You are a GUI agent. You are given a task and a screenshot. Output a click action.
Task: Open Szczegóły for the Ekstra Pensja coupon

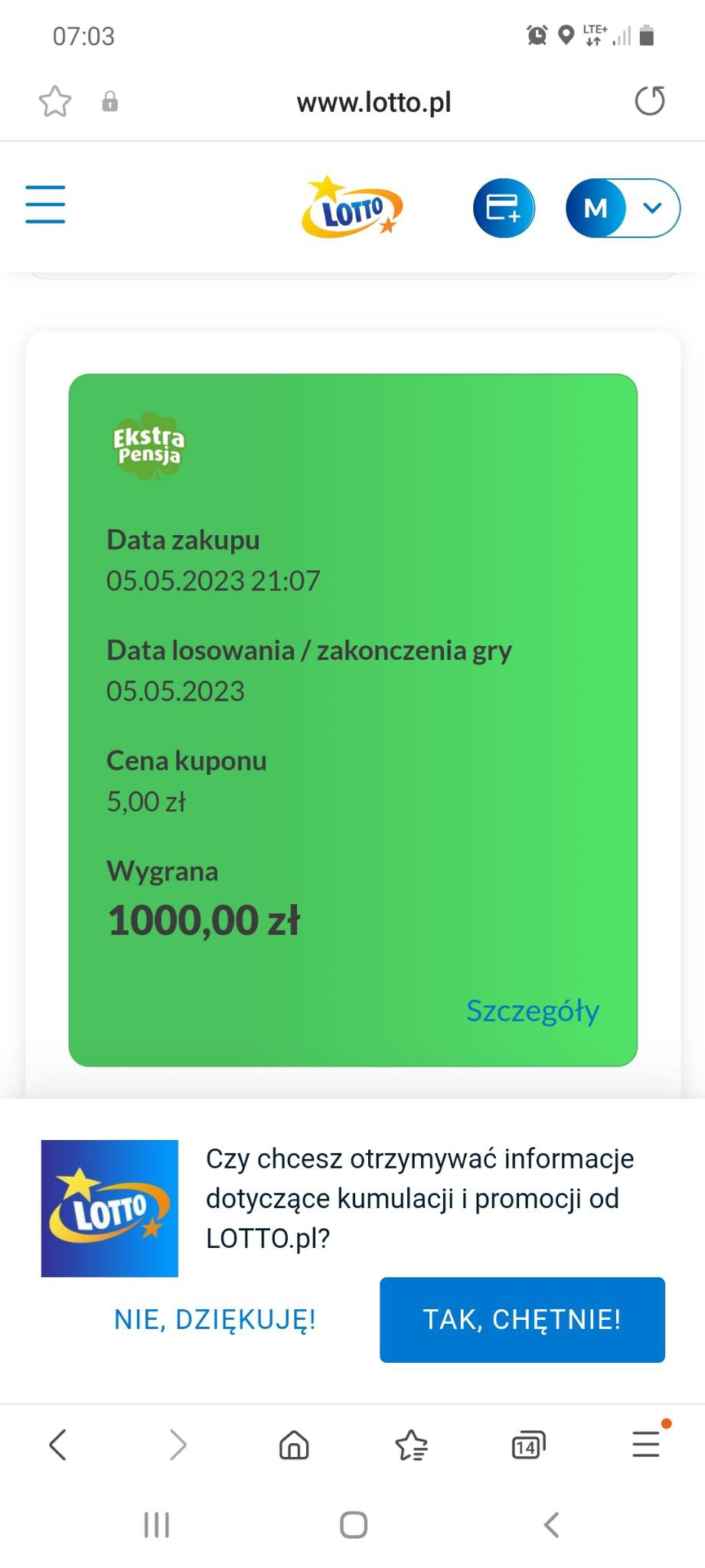(533, 1011)
